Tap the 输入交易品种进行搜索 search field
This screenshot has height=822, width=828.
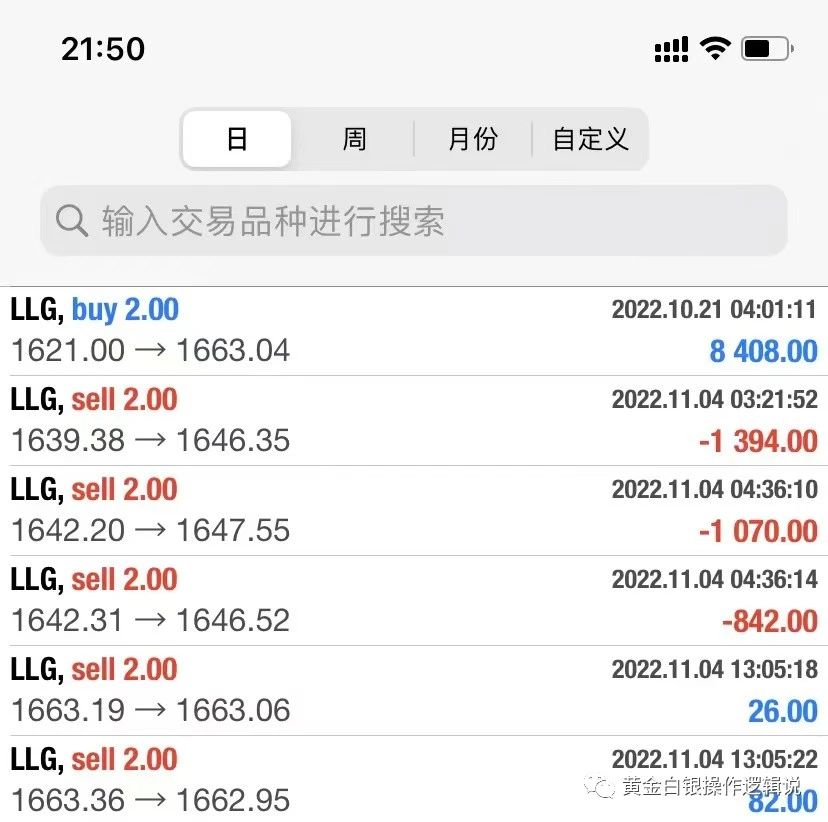413,221
